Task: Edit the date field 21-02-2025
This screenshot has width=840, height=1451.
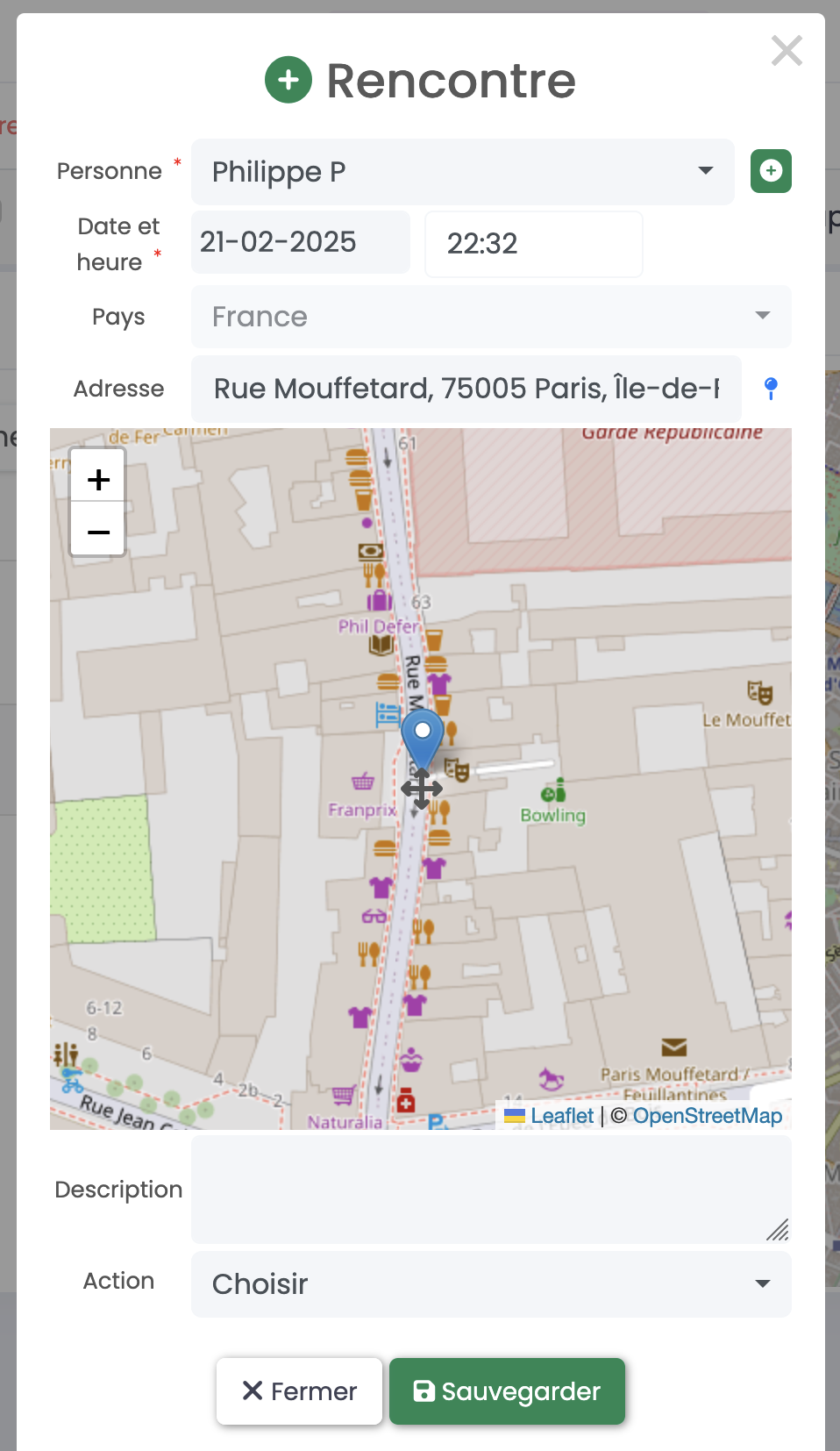Action: [300, 242]
